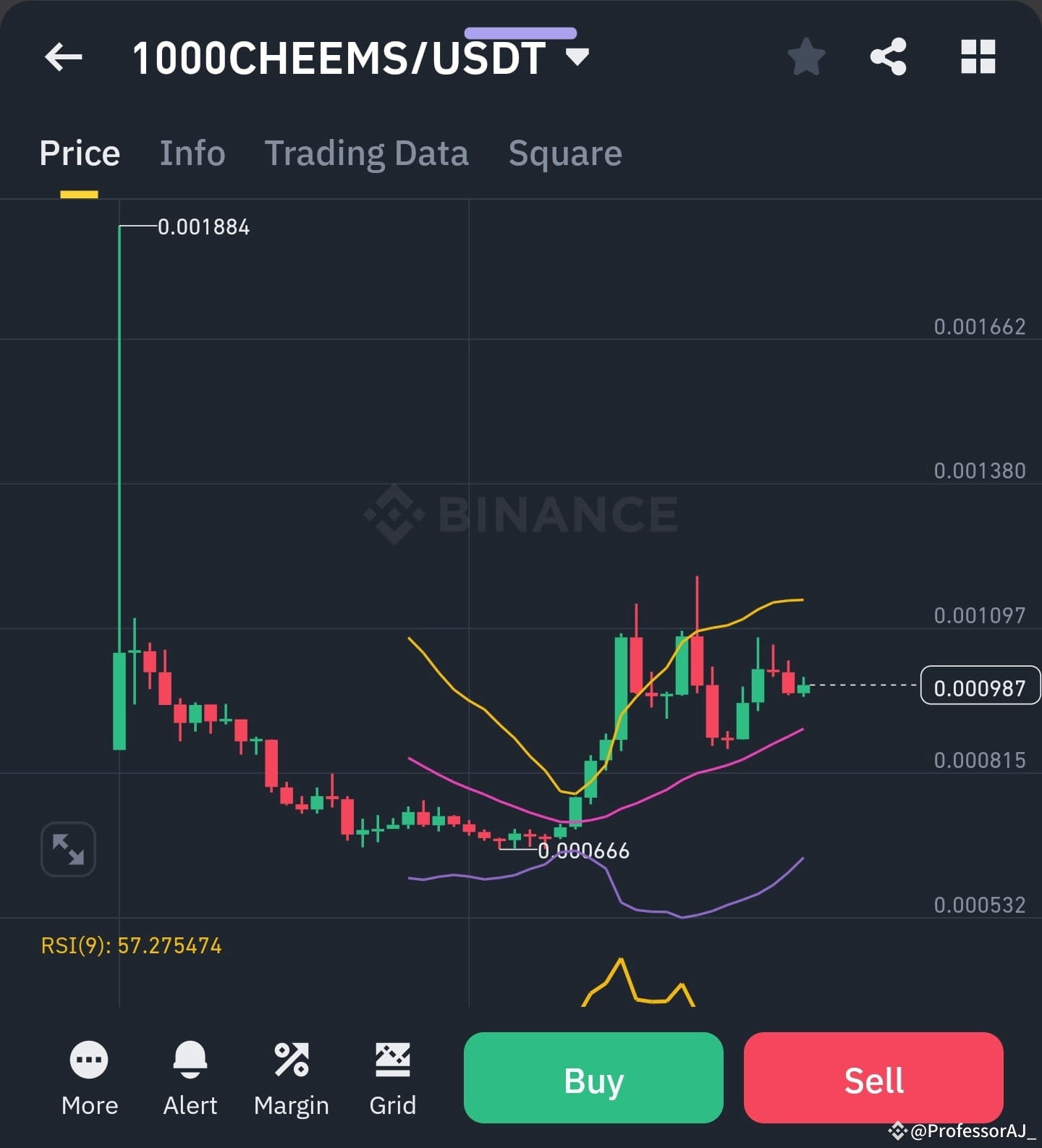Toggle the Price tab underline selection
The image size is (1042, 1148).
(x=80, y=153)
